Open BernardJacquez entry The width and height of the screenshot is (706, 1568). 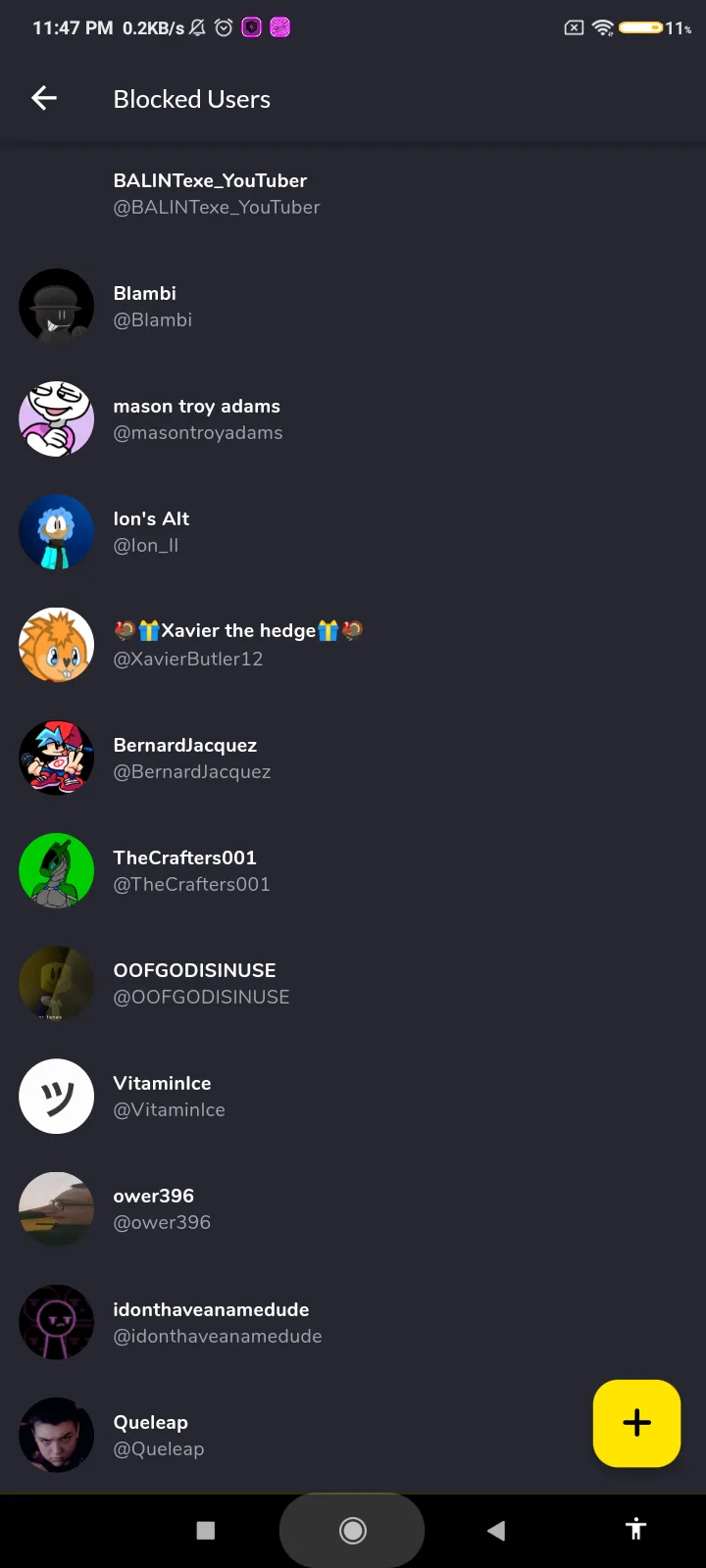click(x=353, y=759)
